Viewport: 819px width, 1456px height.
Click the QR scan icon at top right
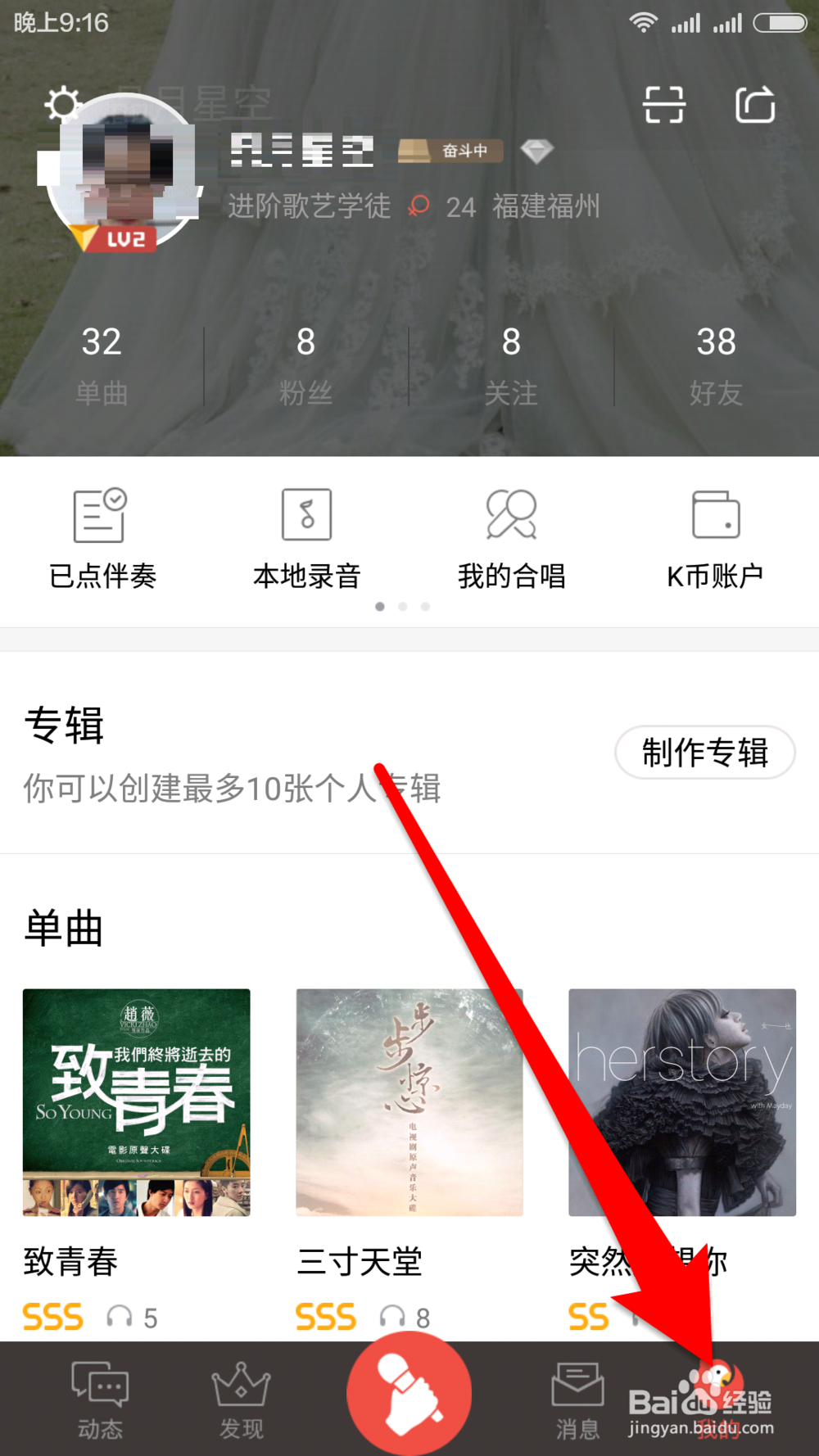click(665, 105)
